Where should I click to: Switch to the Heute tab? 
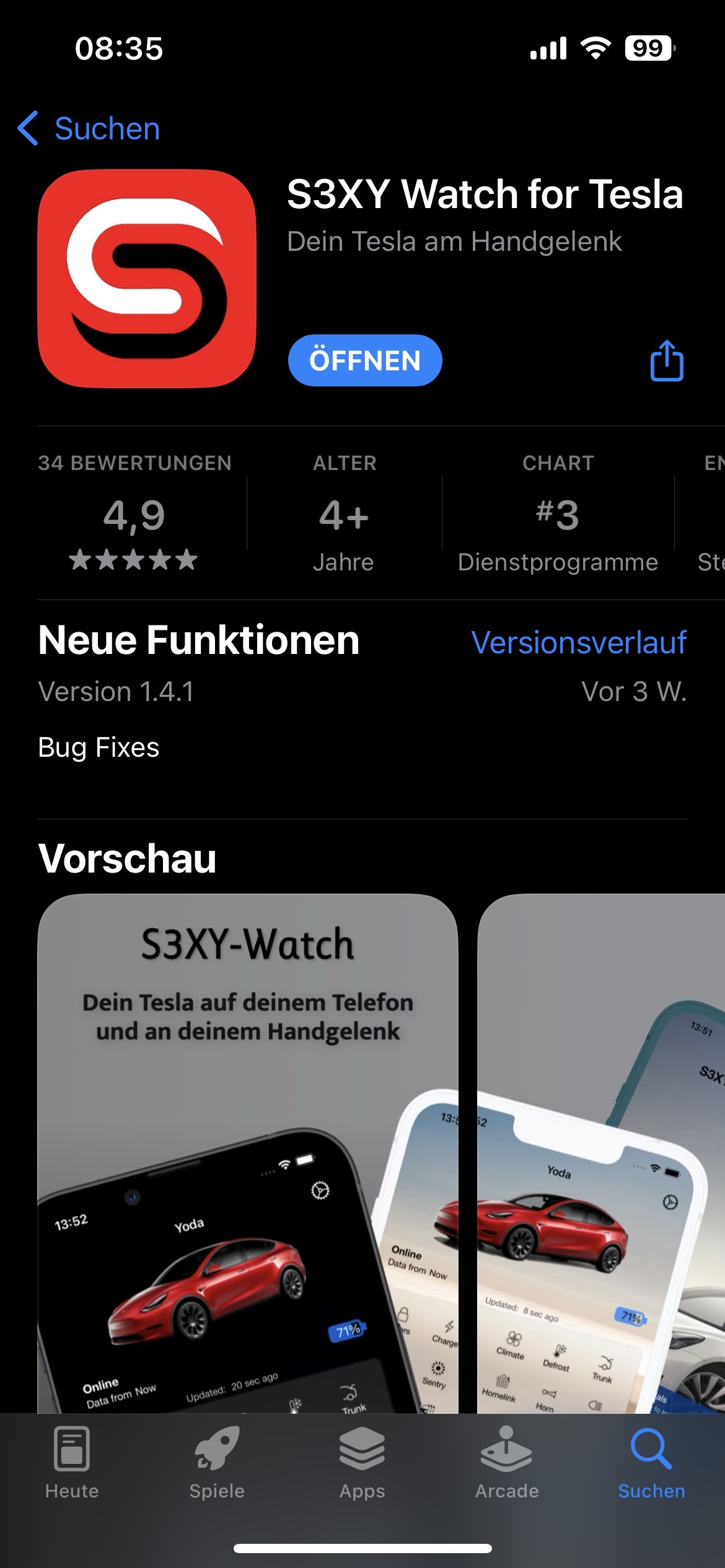click(72, 1463)
